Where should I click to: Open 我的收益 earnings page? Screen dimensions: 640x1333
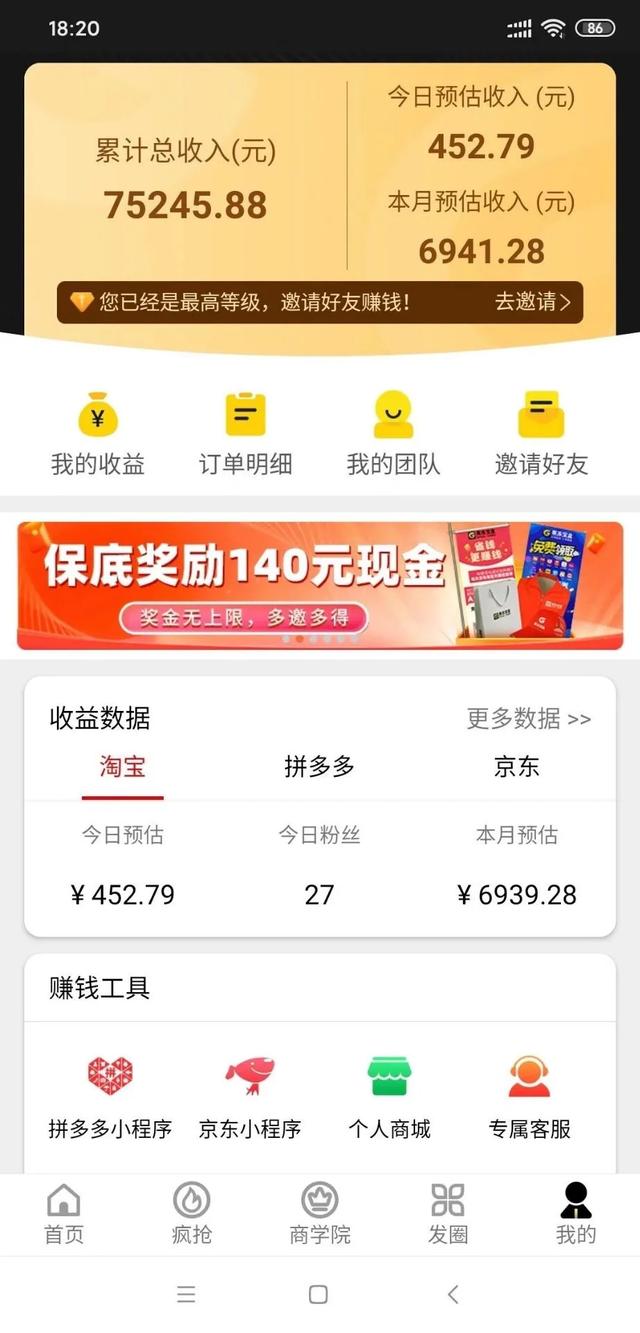pyautogui.click(x=98, y=433)
